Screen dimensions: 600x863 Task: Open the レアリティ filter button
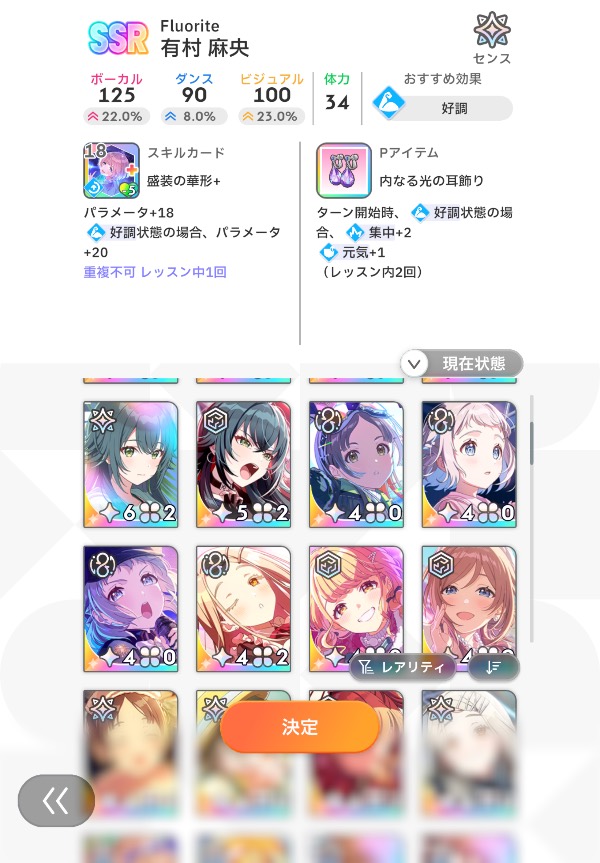click(402, 668)
